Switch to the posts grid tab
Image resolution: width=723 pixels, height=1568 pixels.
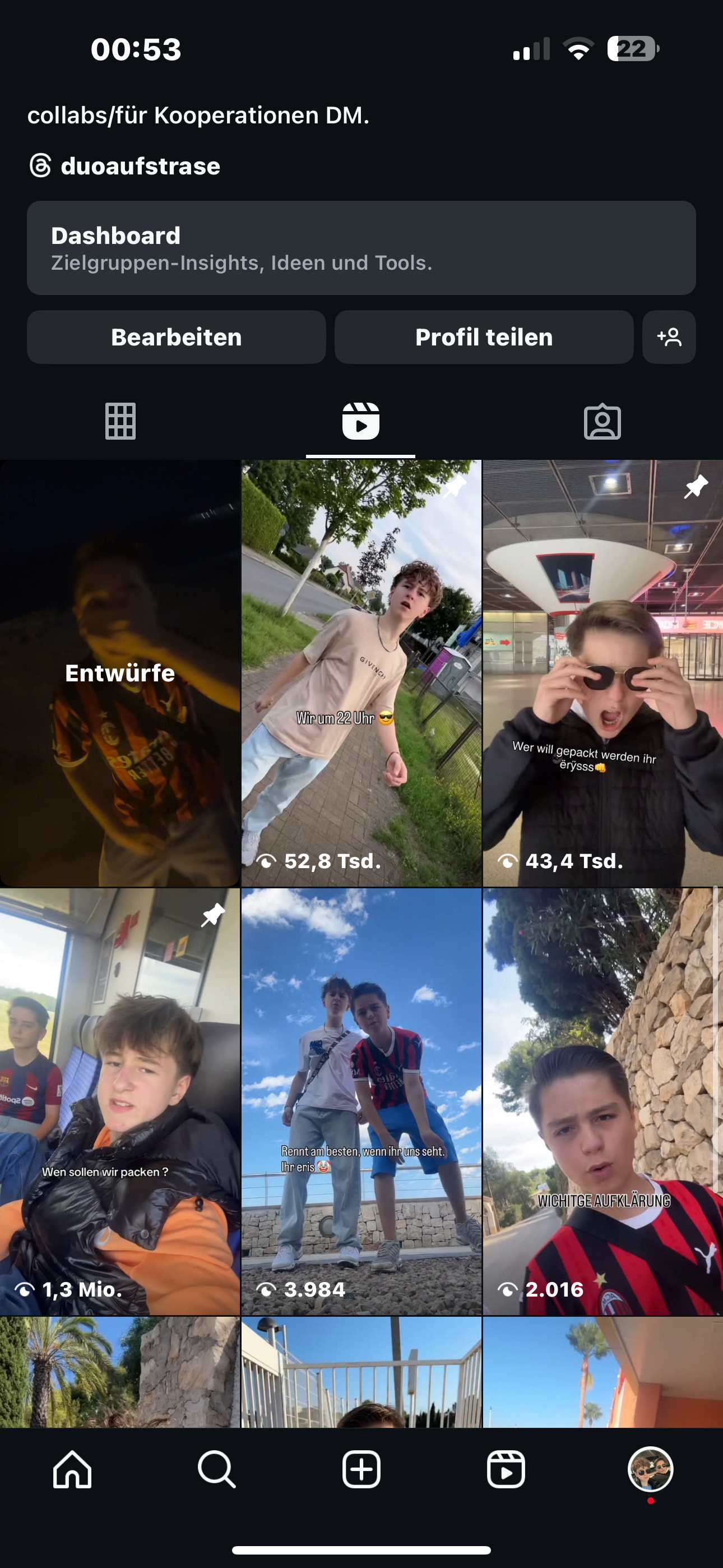121,421
